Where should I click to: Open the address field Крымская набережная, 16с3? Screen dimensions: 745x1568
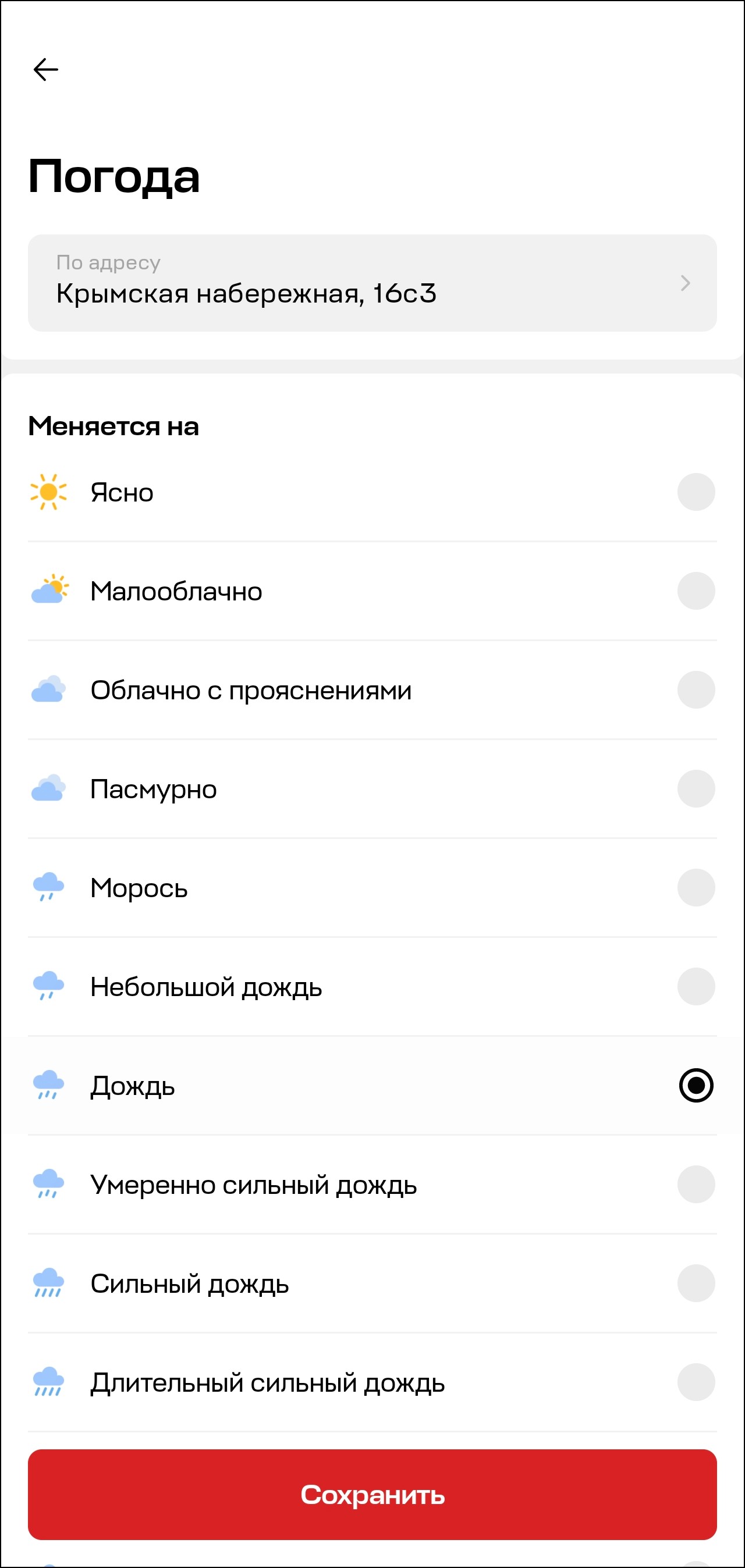372,283
